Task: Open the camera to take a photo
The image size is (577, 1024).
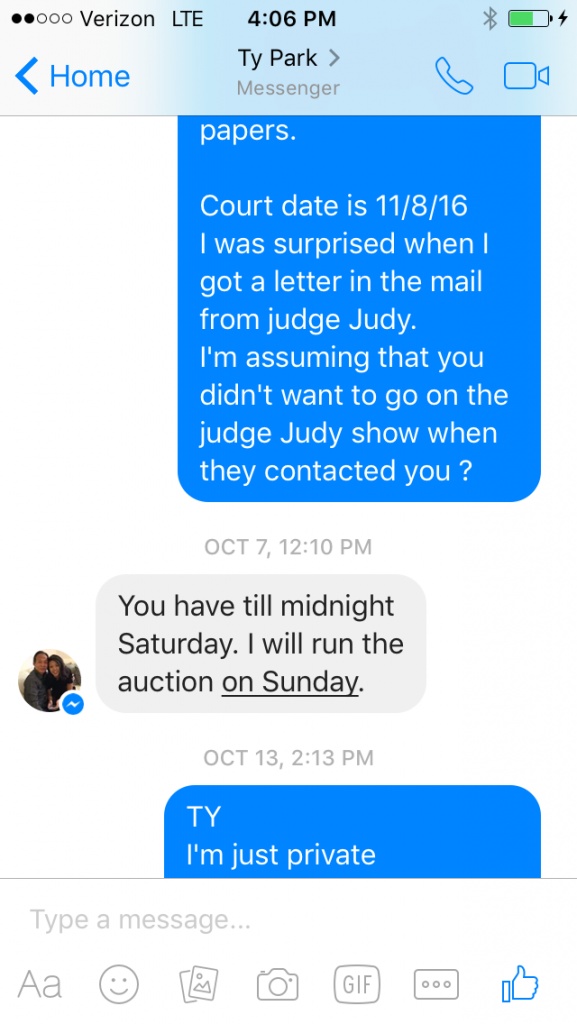Action: click(277, 985)
